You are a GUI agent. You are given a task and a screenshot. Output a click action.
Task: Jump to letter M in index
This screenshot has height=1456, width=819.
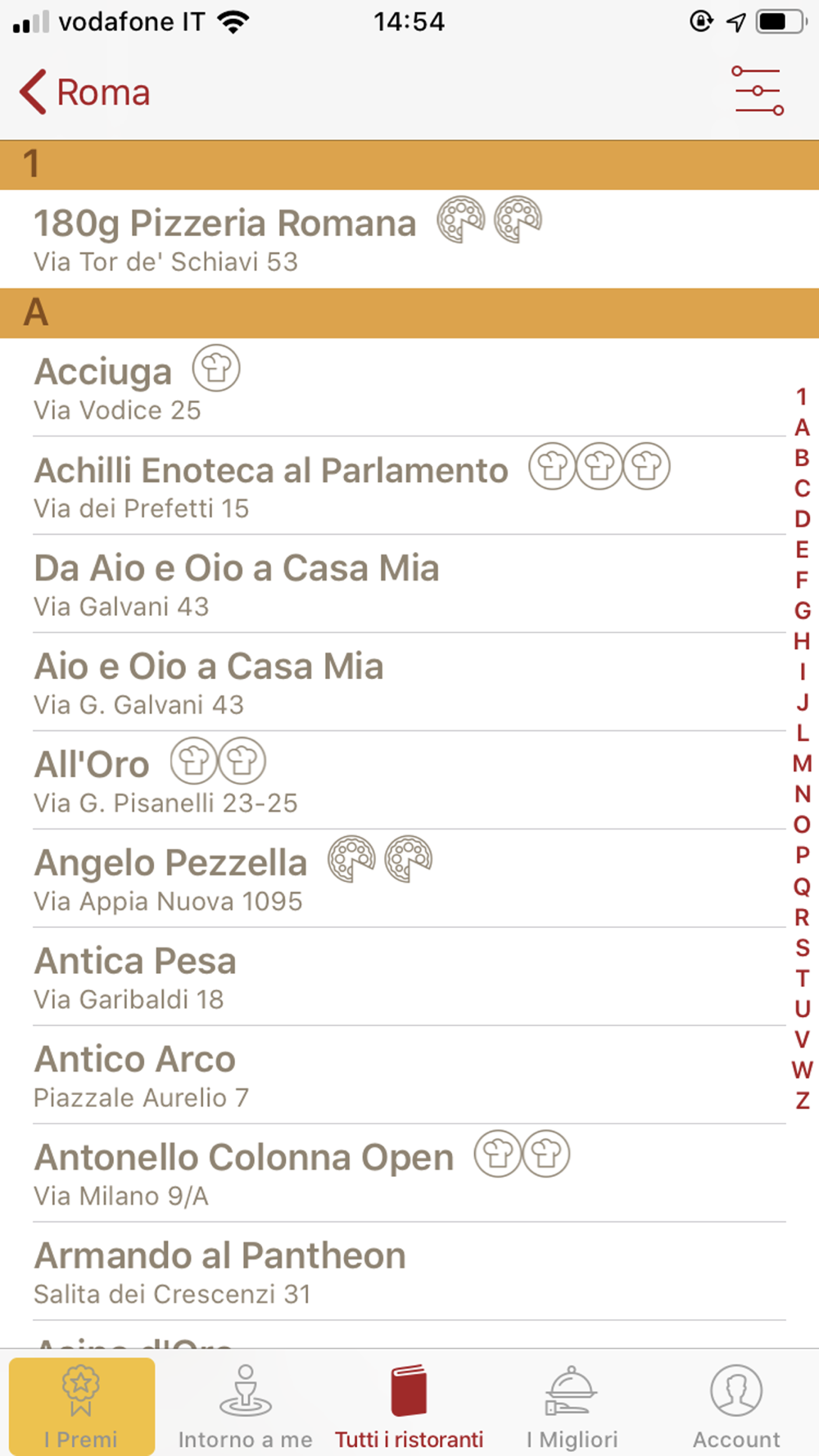pyautogui.click(x=803, y=764)
